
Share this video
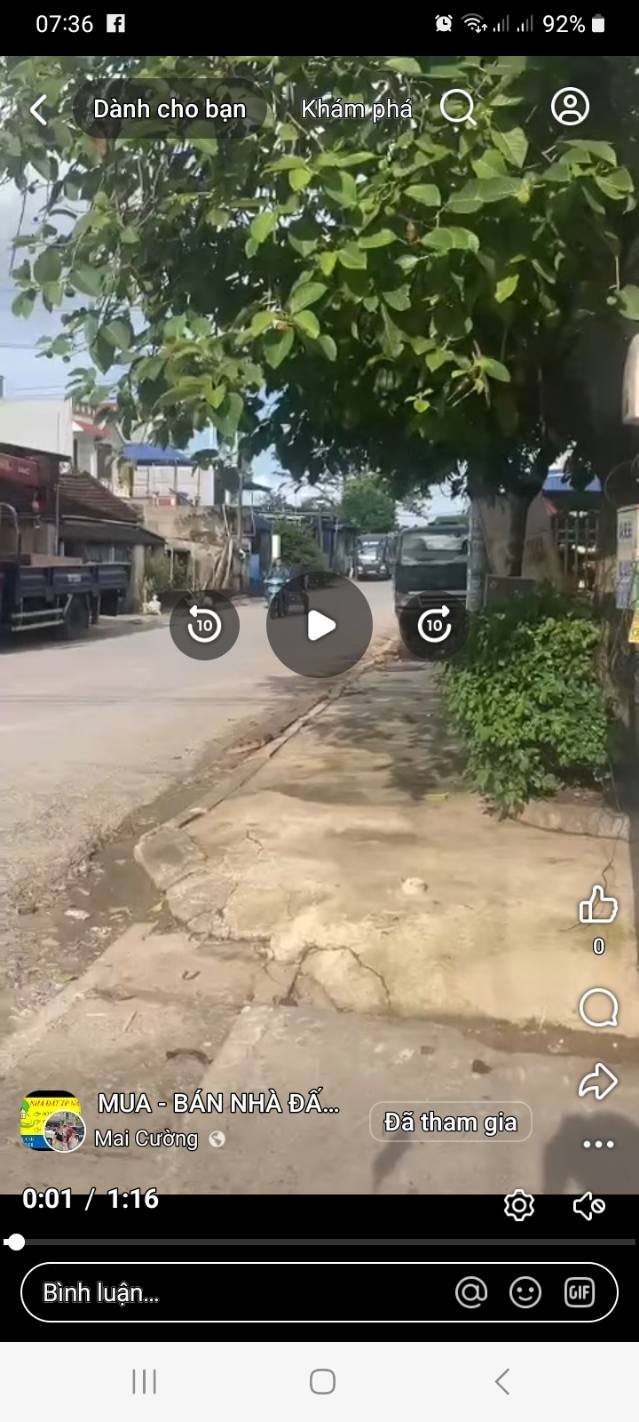coord(598,1081)
